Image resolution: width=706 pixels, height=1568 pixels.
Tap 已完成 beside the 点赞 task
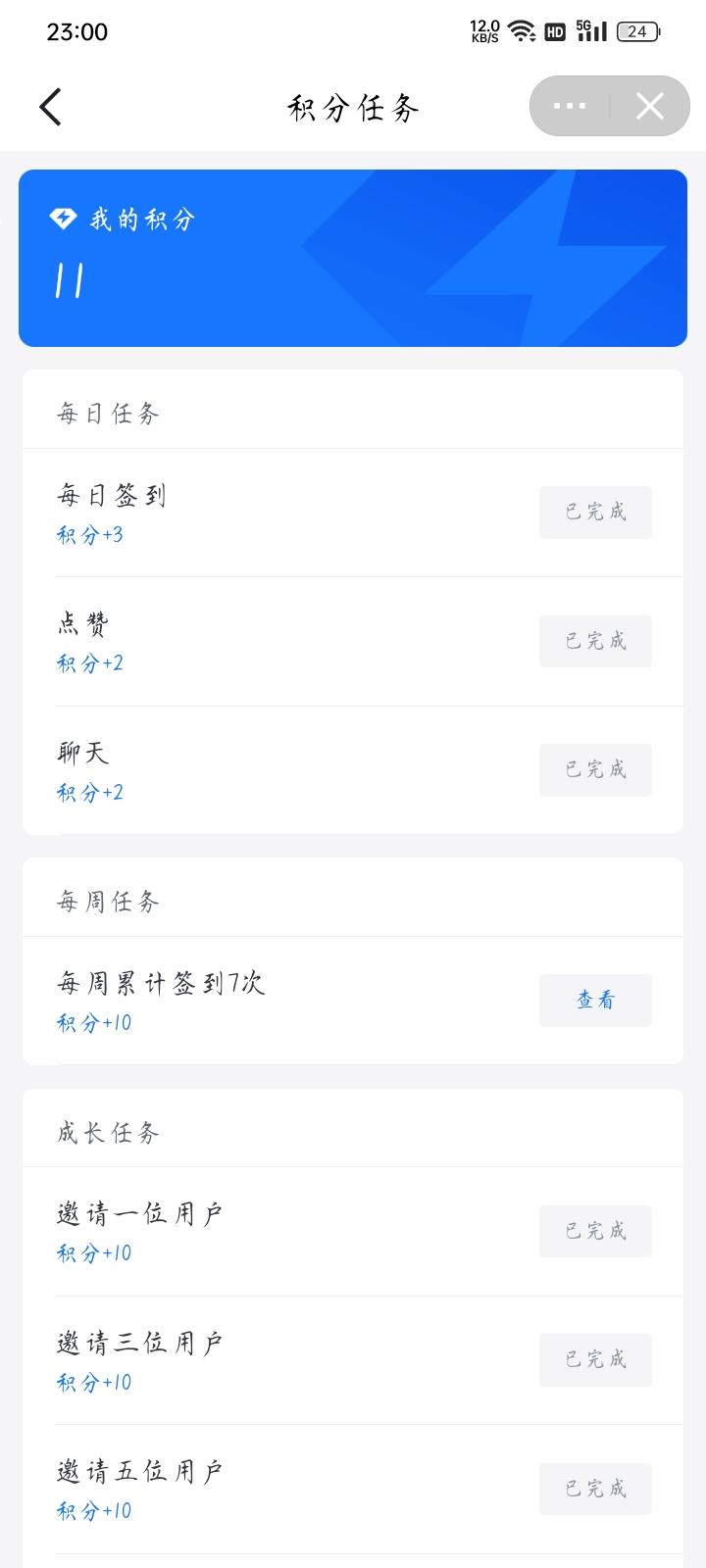595,641
